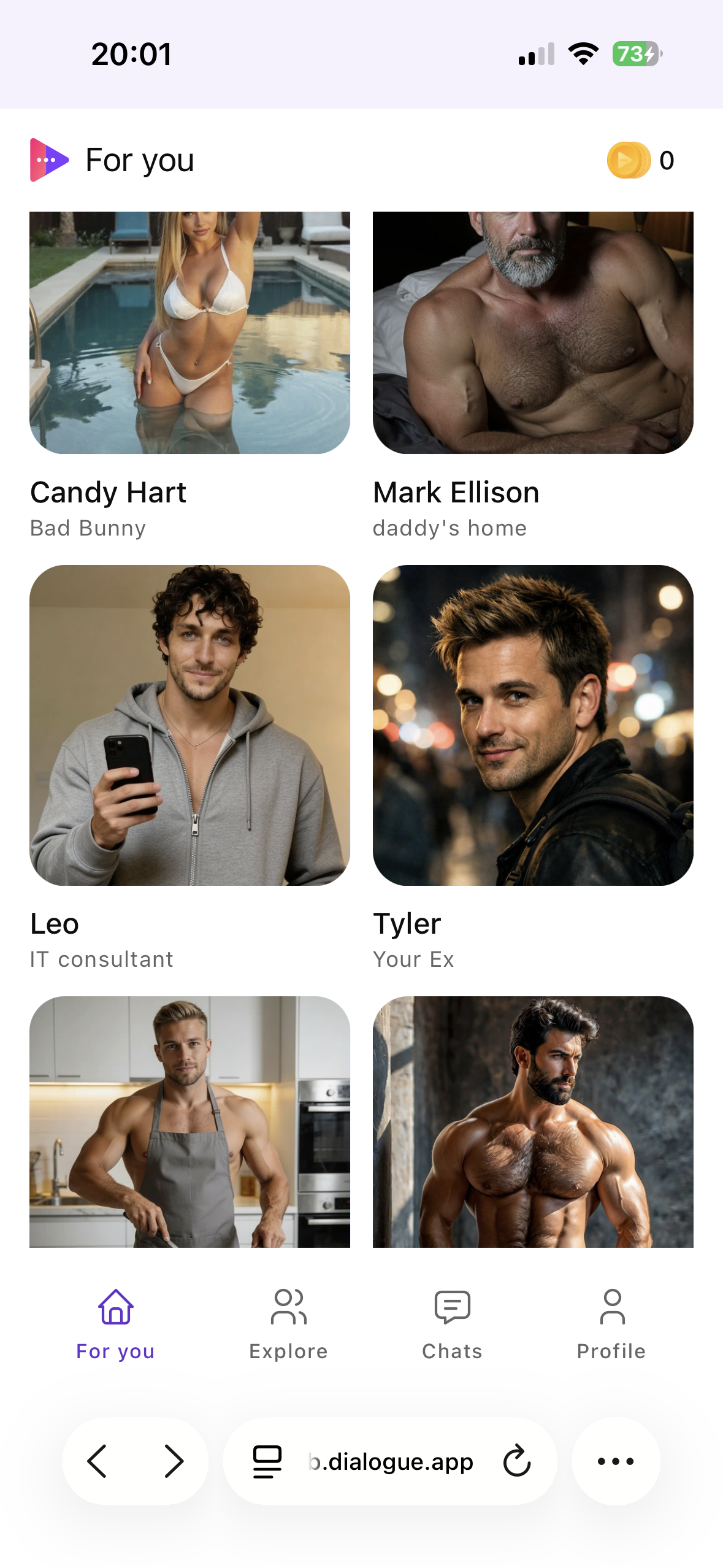This screenshot has height=1568, width=723.
Task: Open Tyler 'Your Ex' card
Action: point(533,725)
